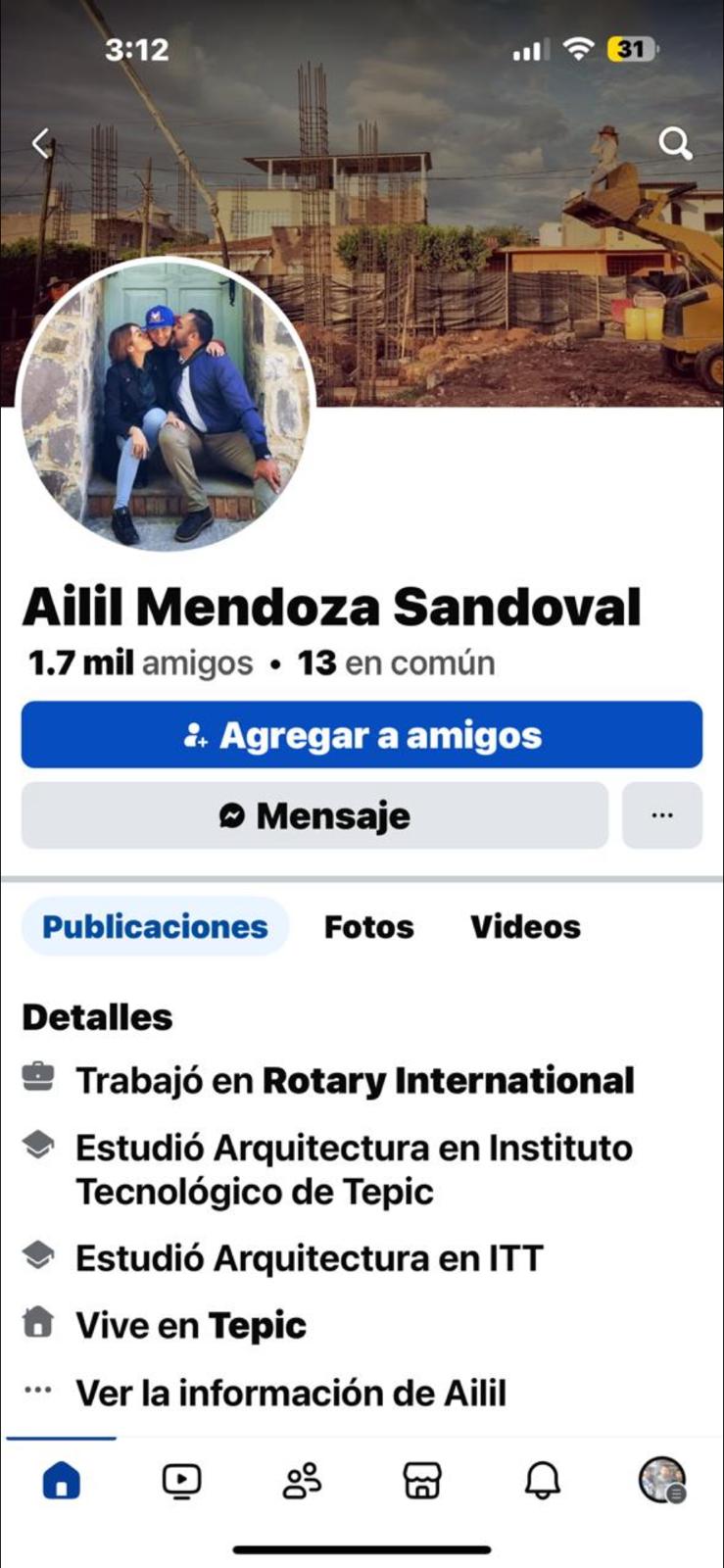The width and height of the screenshot is (724, 1568).
Task: Select the Publicaciones tab
Action: click(x=155, y=926)
